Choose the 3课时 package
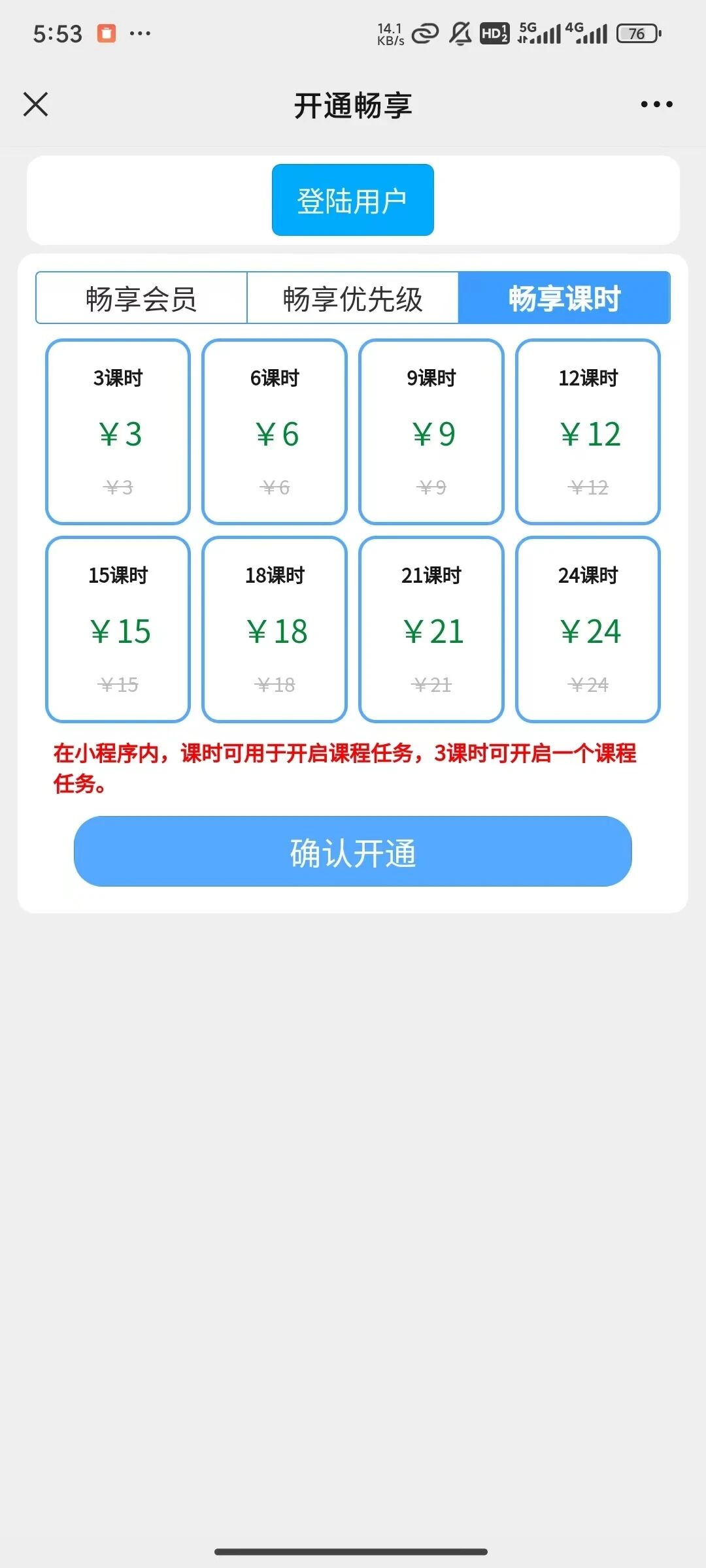Viewport: 706px width, 1568px height. coord(118,432)
